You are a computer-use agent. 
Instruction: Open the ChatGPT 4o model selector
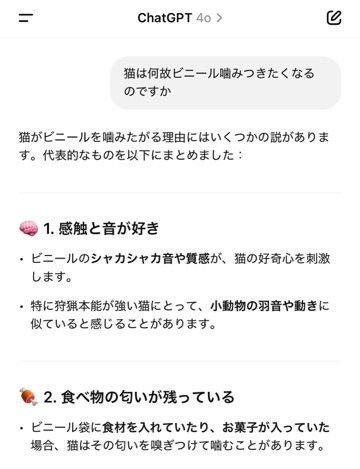(180, 18)
